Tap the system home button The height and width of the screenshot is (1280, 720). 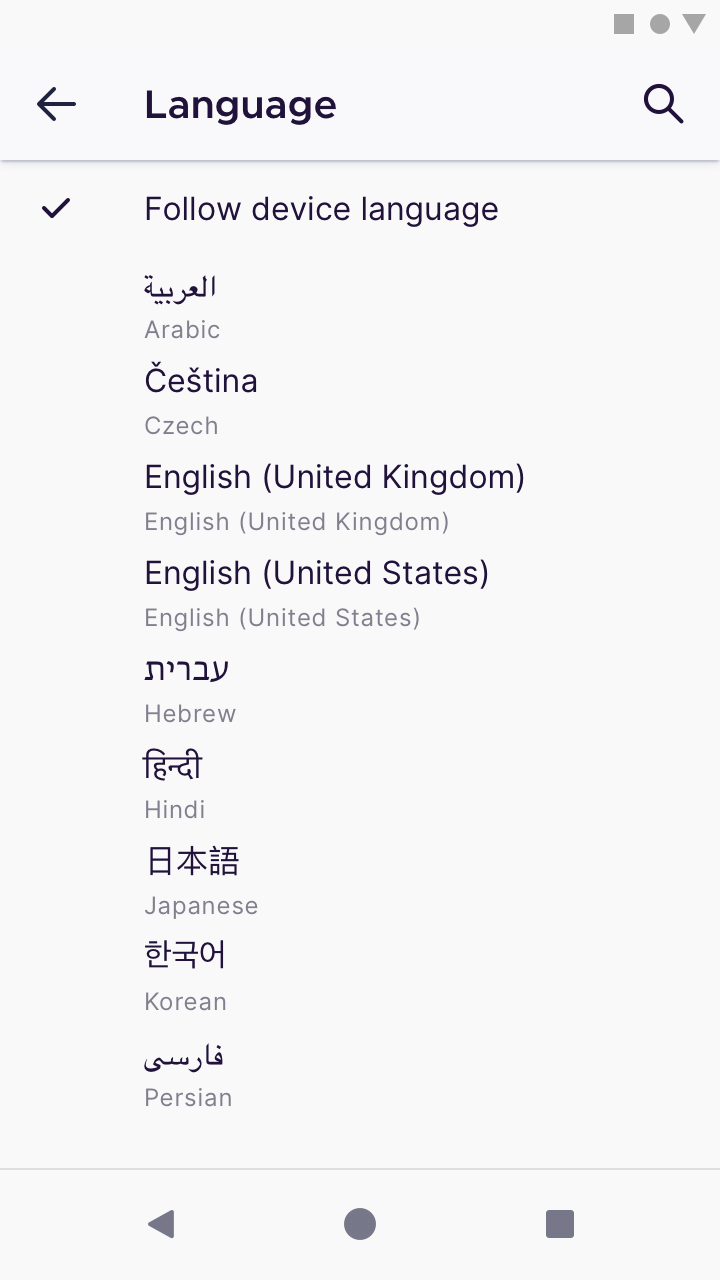(x=360, y=1224)
